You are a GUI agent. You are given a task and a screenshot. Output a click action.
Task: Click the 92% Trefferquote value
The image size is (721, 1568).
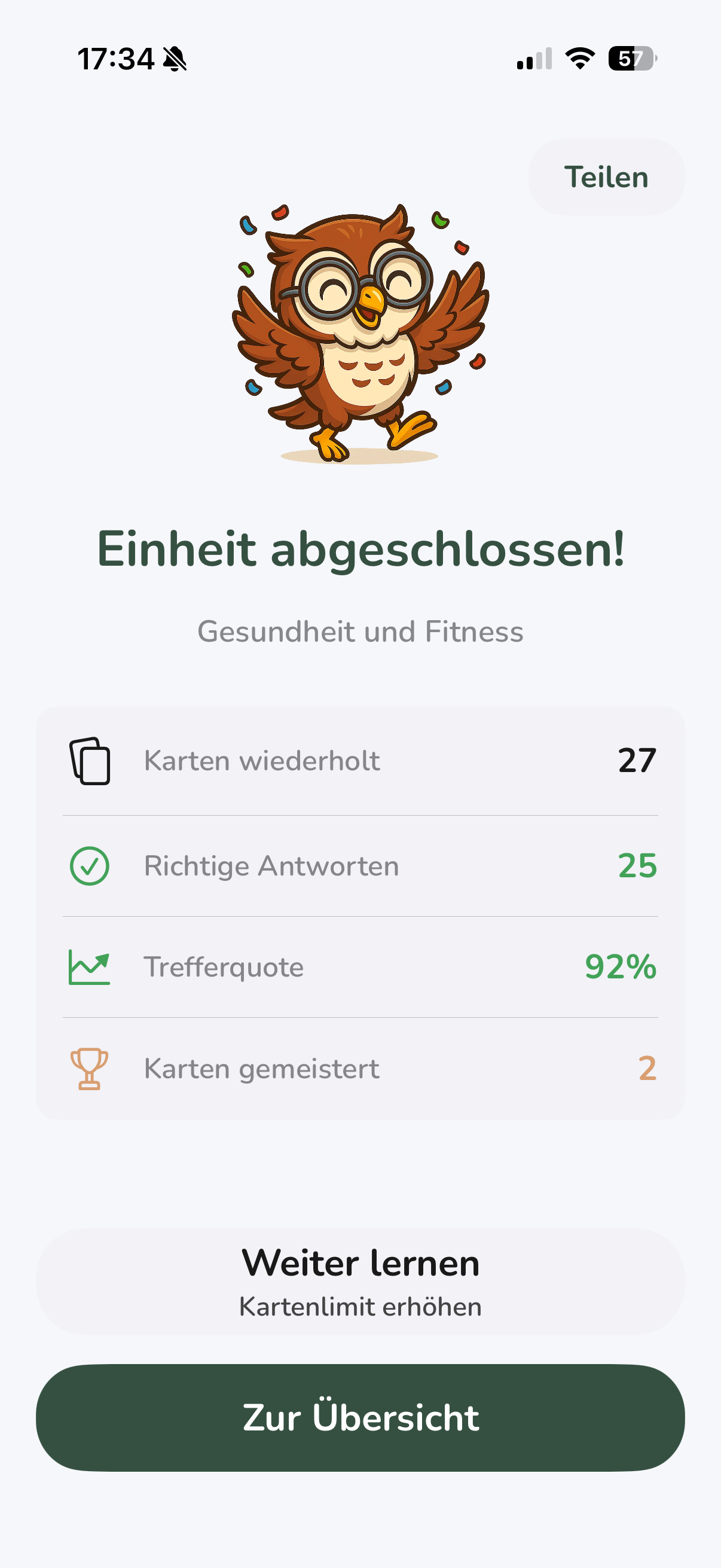(x=621, y=966)
